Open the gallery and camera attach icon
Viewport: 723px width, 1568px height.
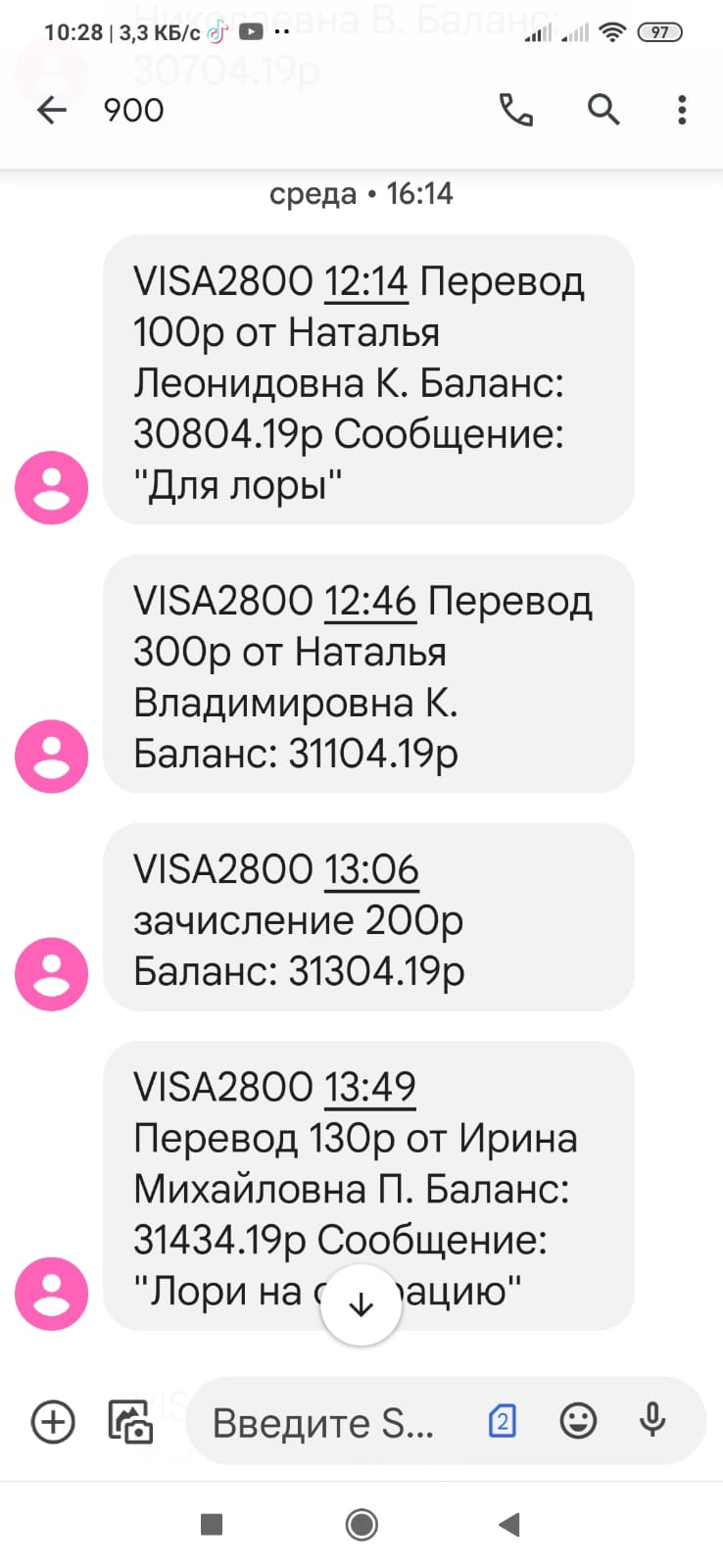click(130, 1422)
